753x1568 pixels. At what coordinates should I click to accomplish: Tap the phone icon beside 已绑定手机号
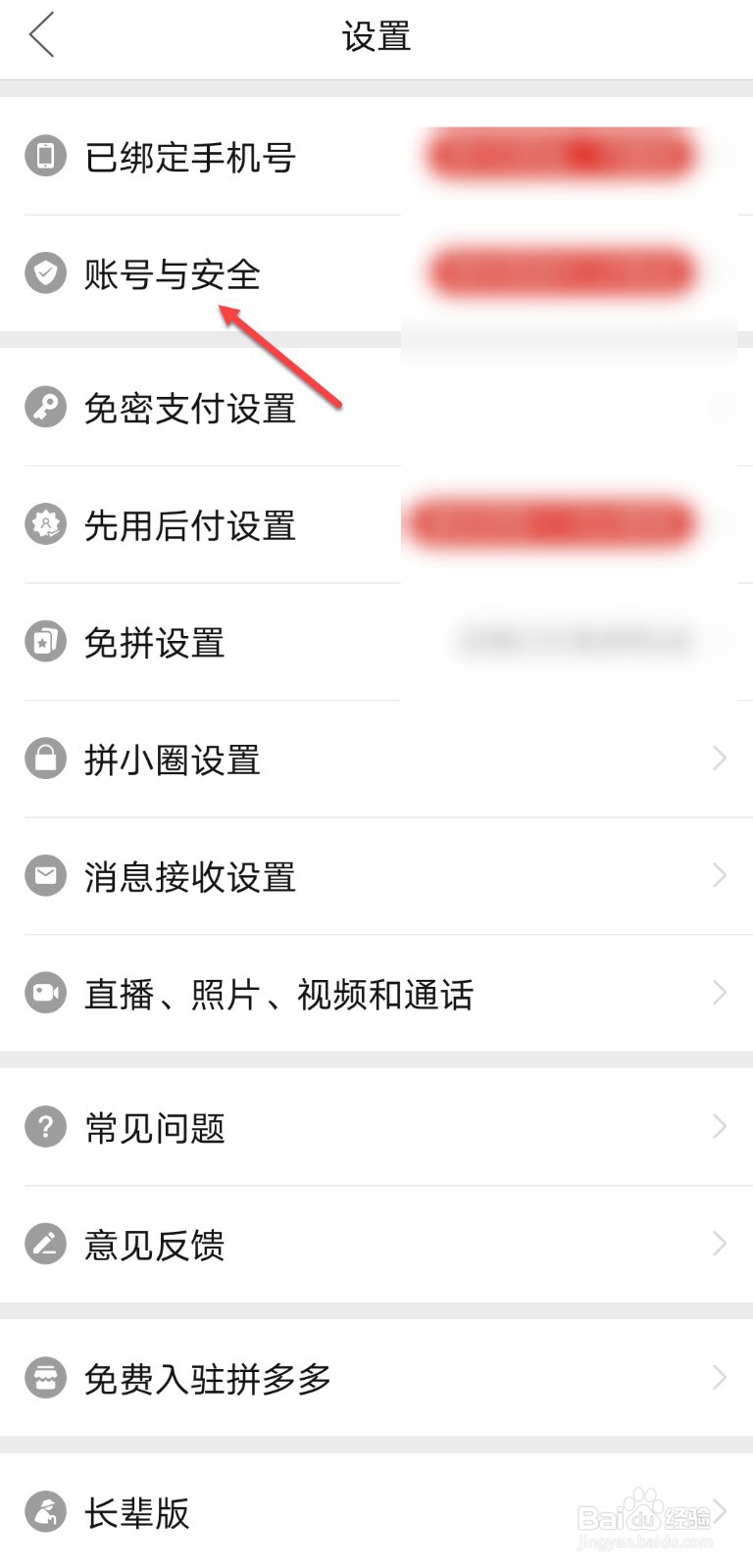point(45,156)
